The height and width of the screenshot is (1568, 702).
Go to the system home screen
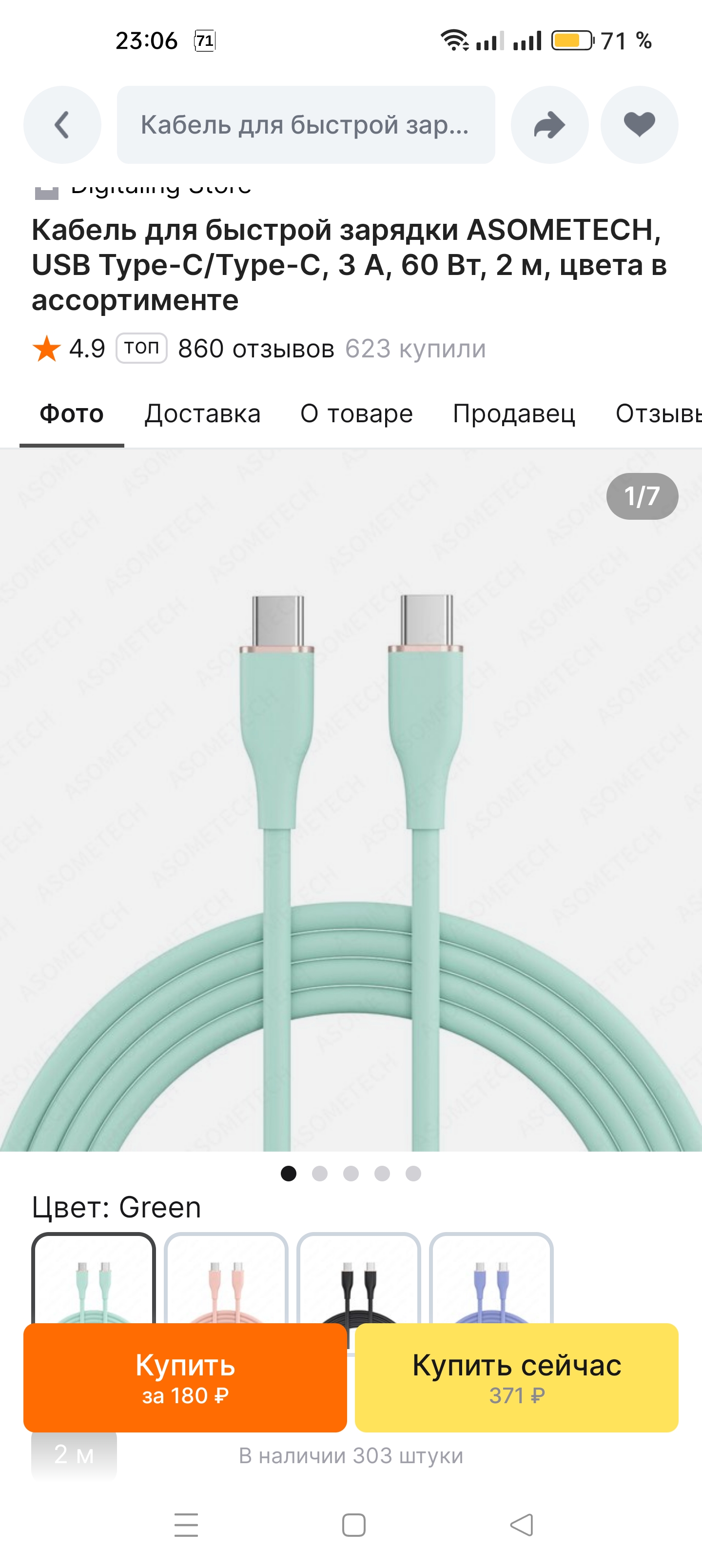(x=354, y=1525)
